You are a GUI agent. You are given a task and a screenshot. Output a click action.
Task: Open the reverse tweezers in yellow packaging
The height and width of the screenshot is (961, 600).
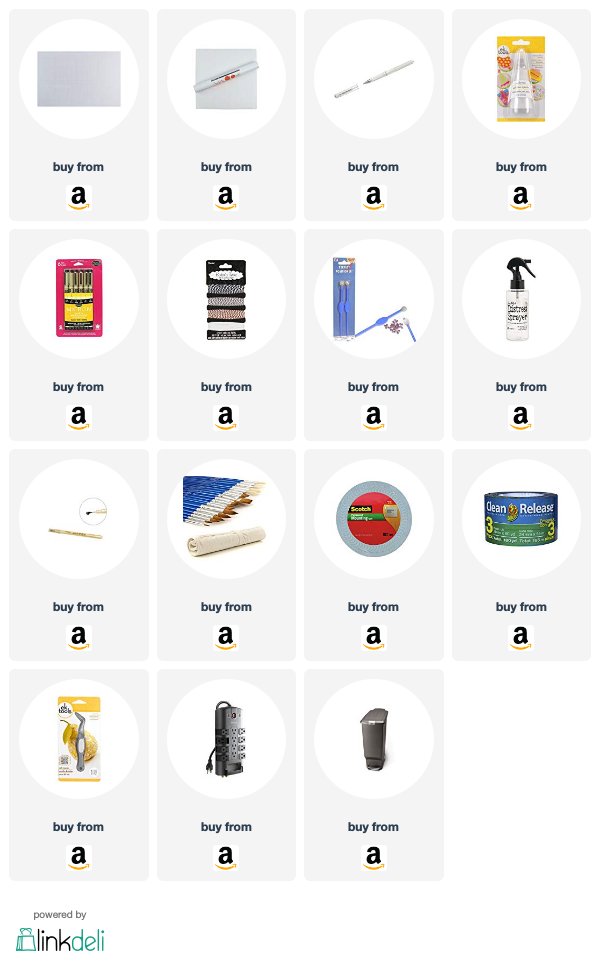[78, 775]
